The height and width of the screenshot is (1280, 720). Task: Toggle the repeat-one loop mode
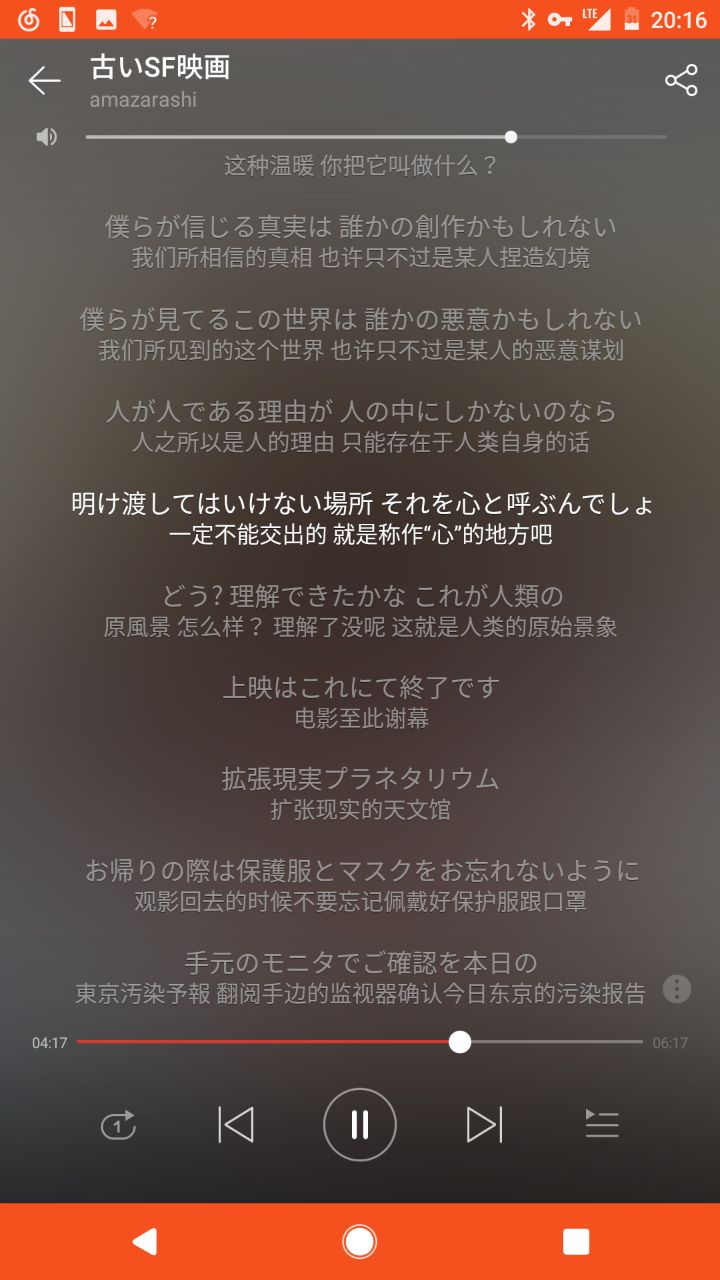118,1125
